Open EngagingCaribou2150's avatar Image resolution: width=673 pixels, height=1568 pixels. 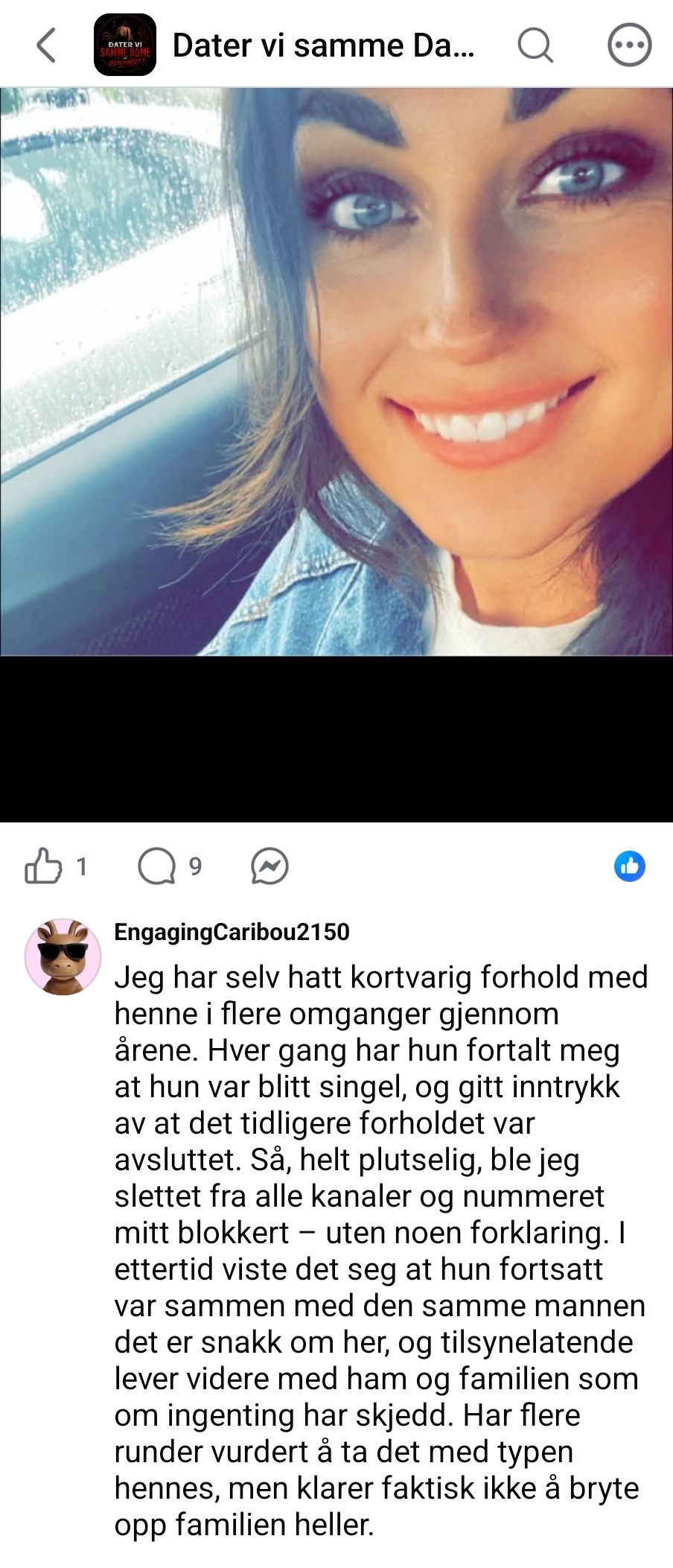63,956
